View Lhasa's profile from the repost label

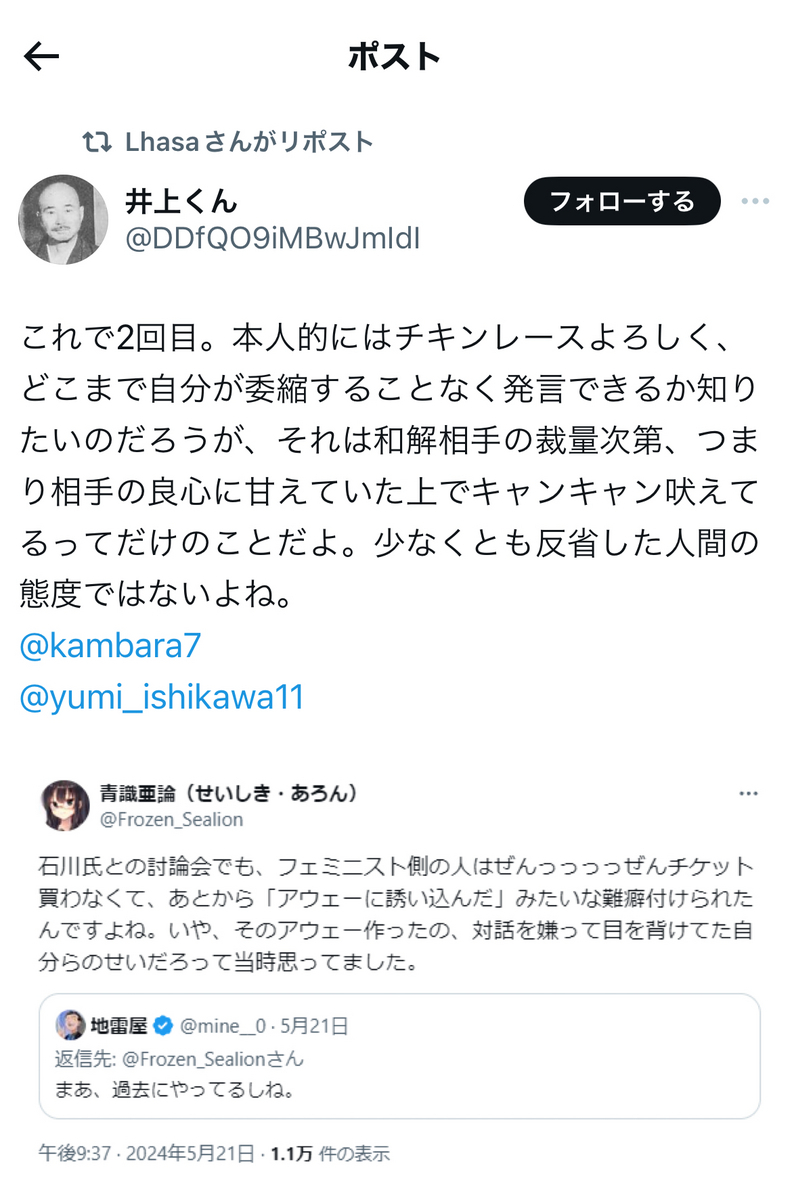point(163,142)
